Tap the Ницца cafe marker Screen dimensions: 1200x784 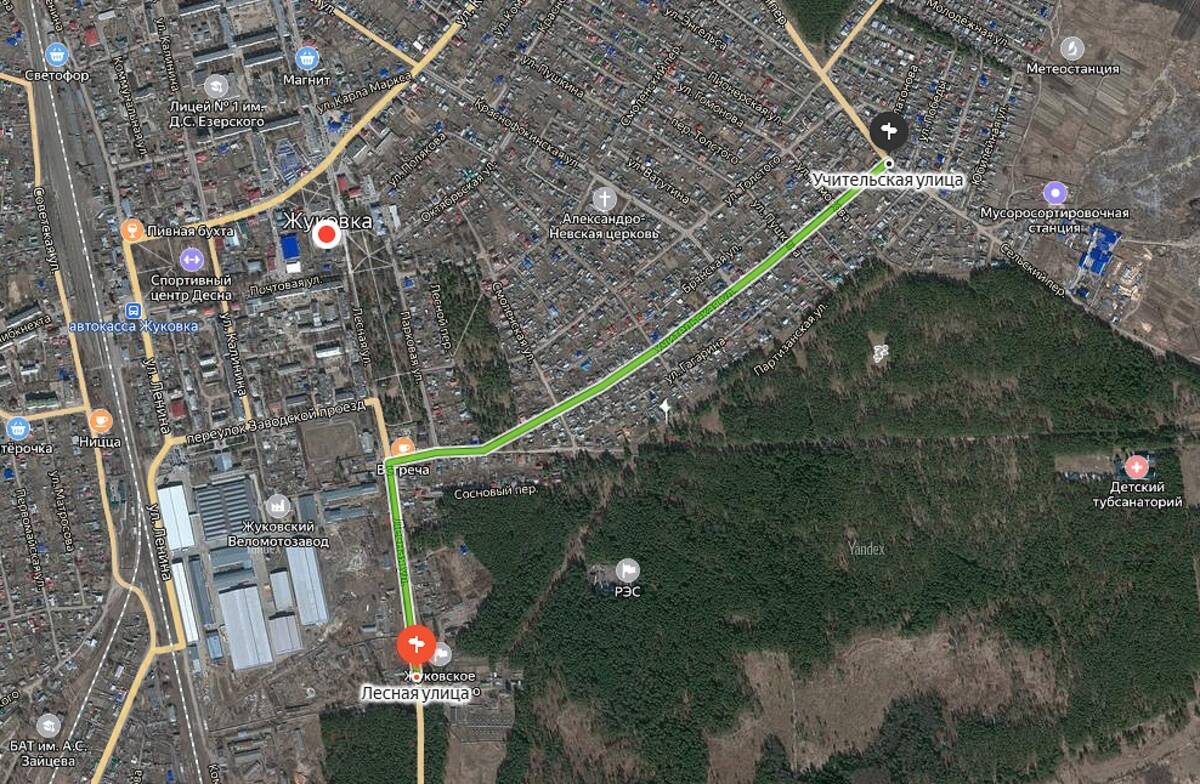100,421
